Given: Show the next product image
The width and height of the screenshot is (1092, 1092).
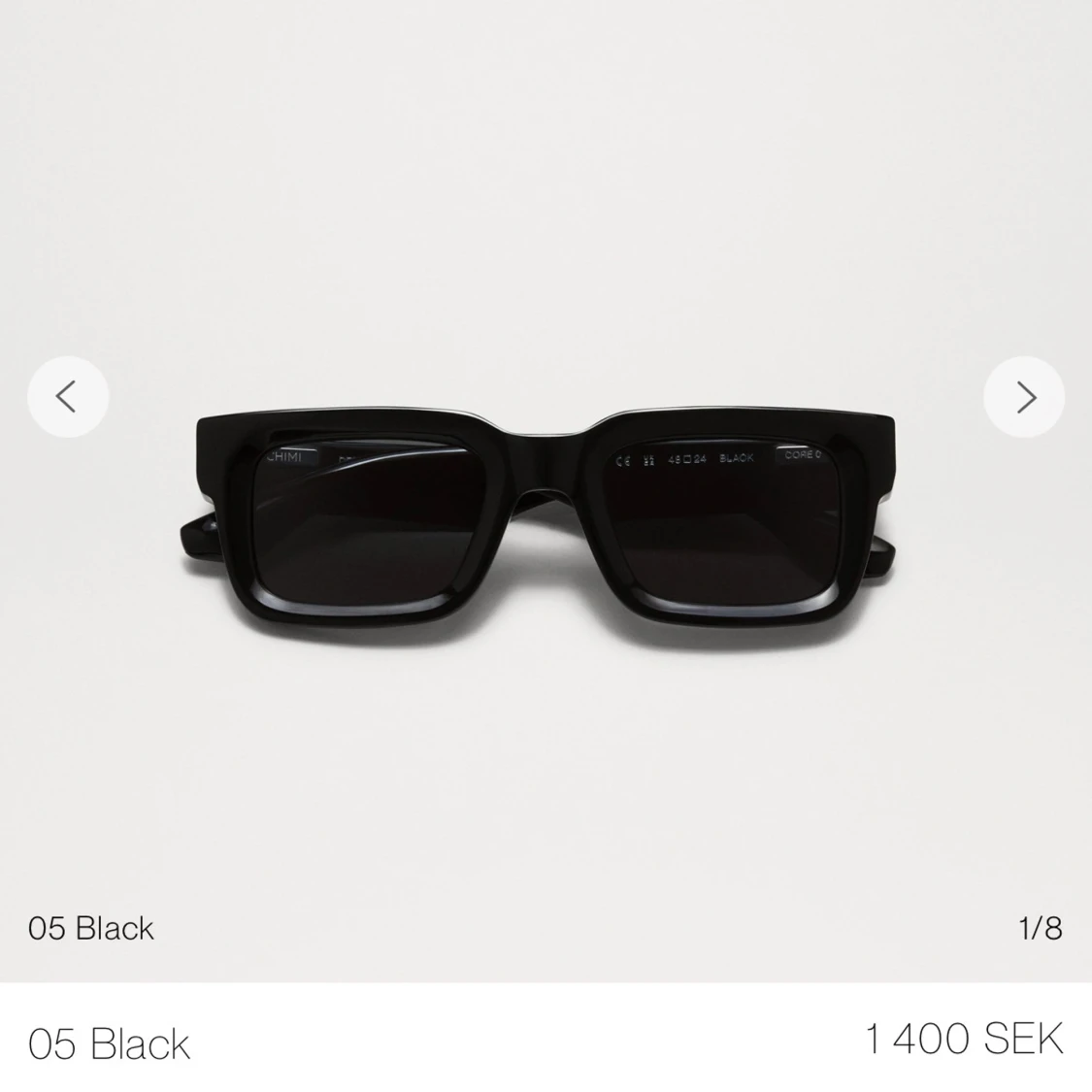Looking at the screenshot, I should pos(1024,397).
